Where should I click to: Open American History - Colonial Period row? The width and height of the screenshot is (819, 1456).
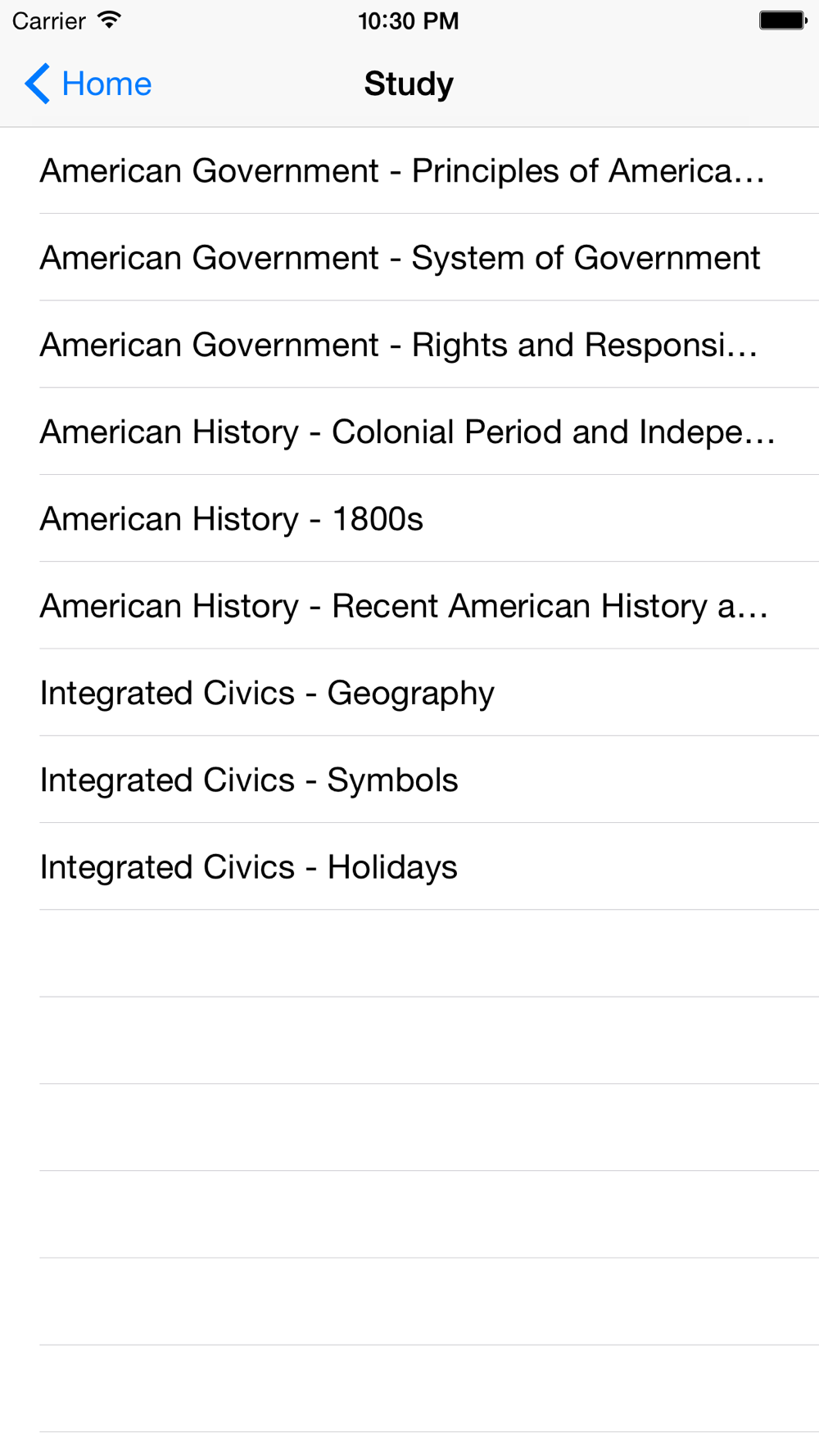[x=409, y=432]
